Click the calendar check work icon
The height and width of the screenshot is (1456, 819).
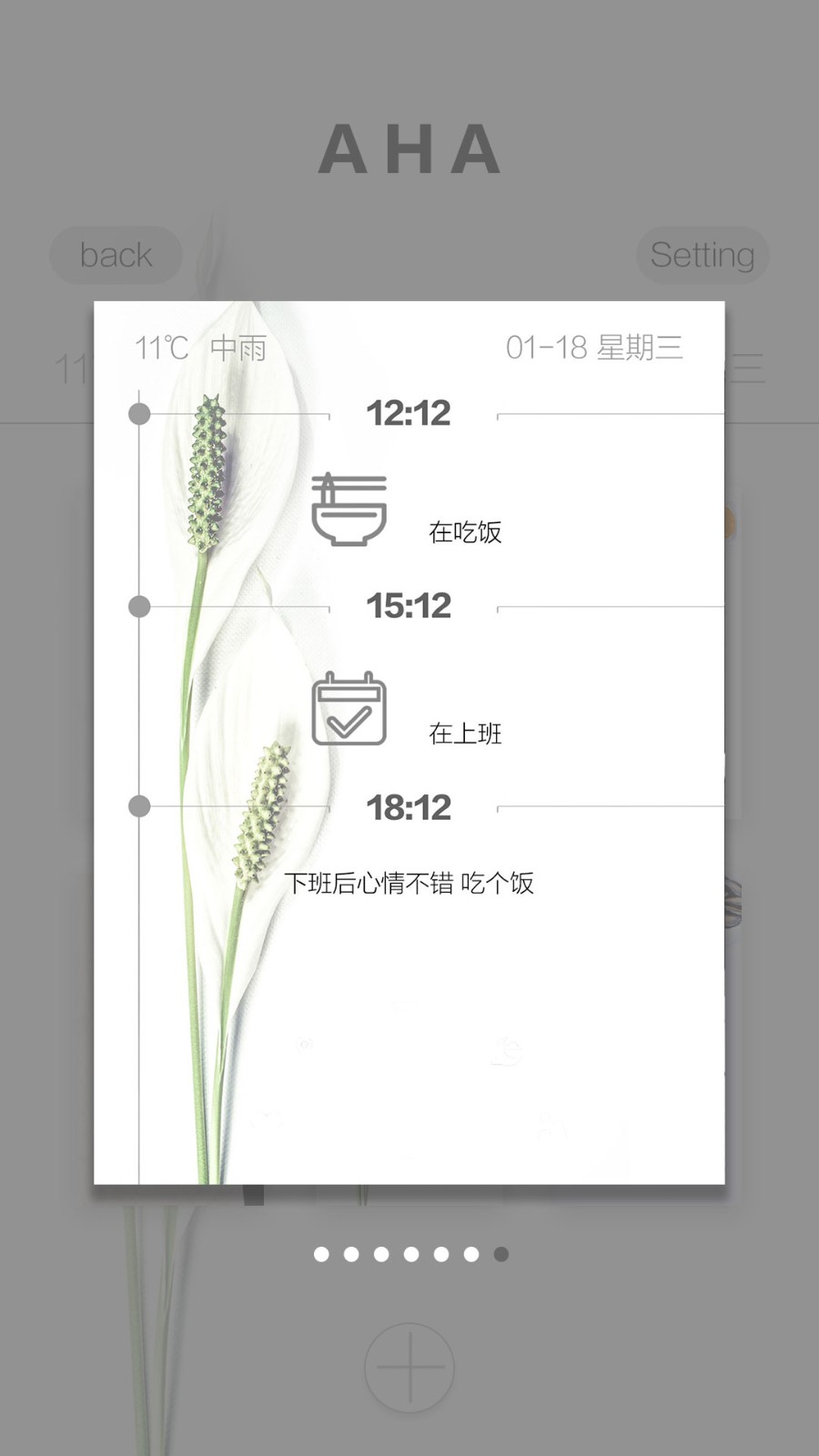pos(350,711)
